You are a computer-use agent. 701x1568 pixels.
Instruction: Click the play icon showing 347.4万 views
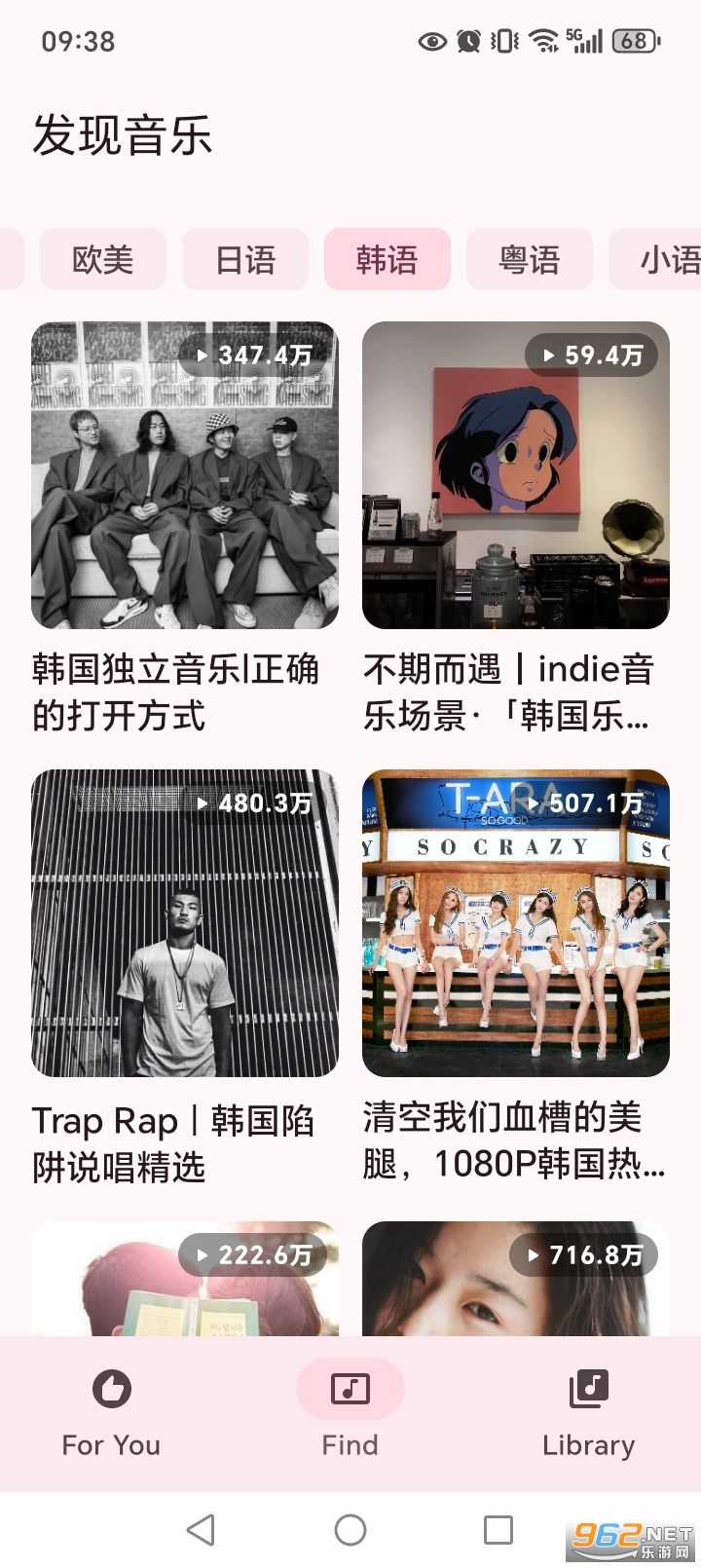(203, 355)
